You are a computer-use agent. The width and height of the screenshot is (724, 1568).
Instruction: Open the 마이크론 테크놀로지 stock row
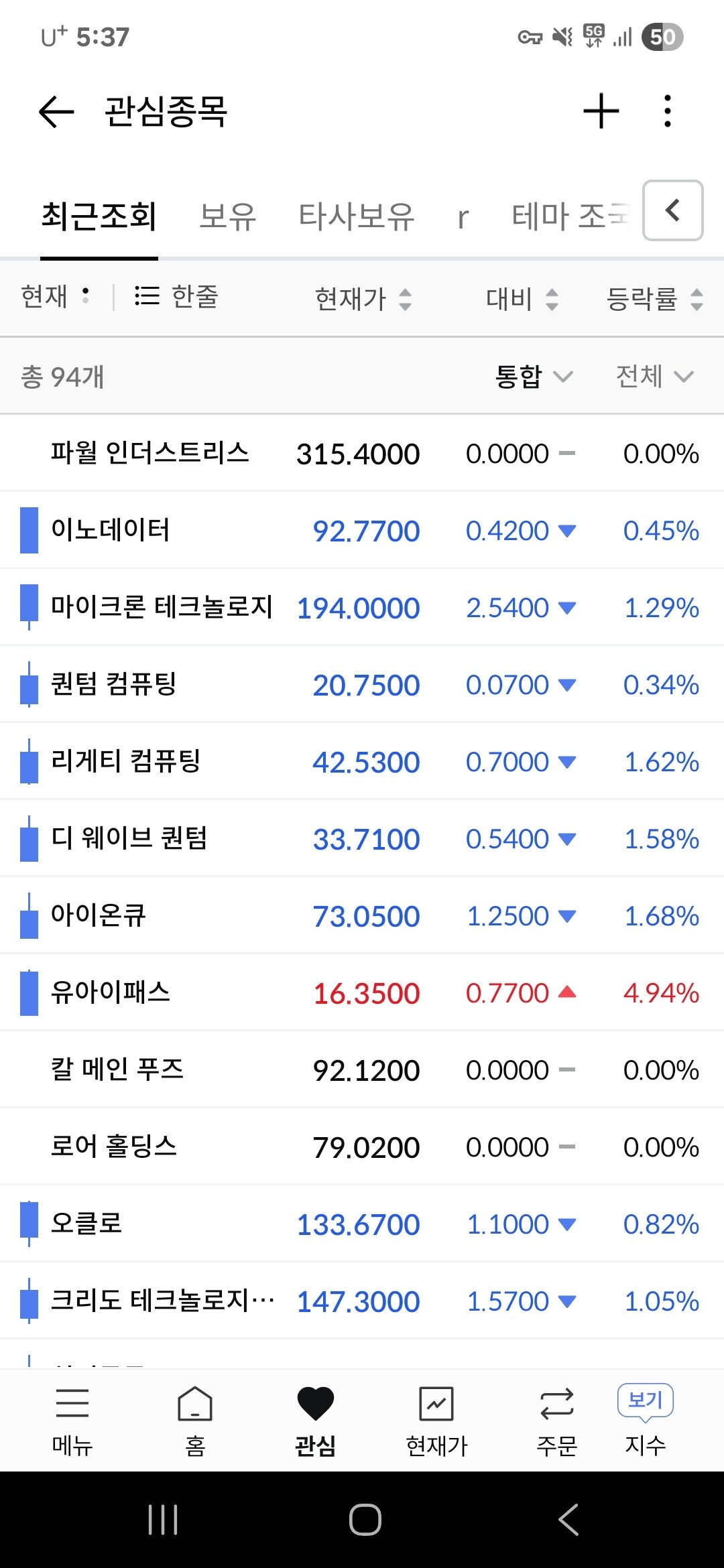362,608
